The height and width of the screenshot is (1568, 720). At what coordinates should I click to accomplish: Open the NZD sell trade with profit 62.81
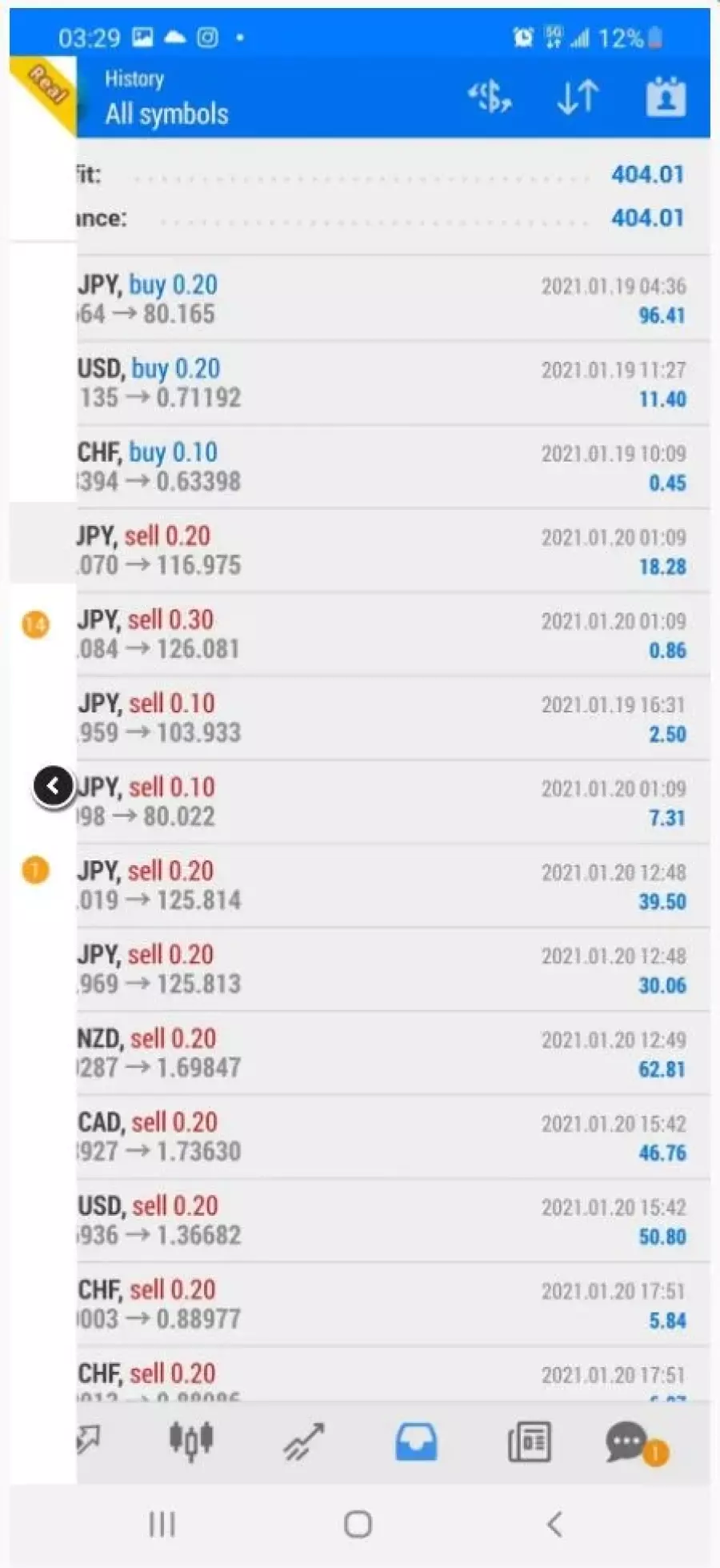(393, 1053)
